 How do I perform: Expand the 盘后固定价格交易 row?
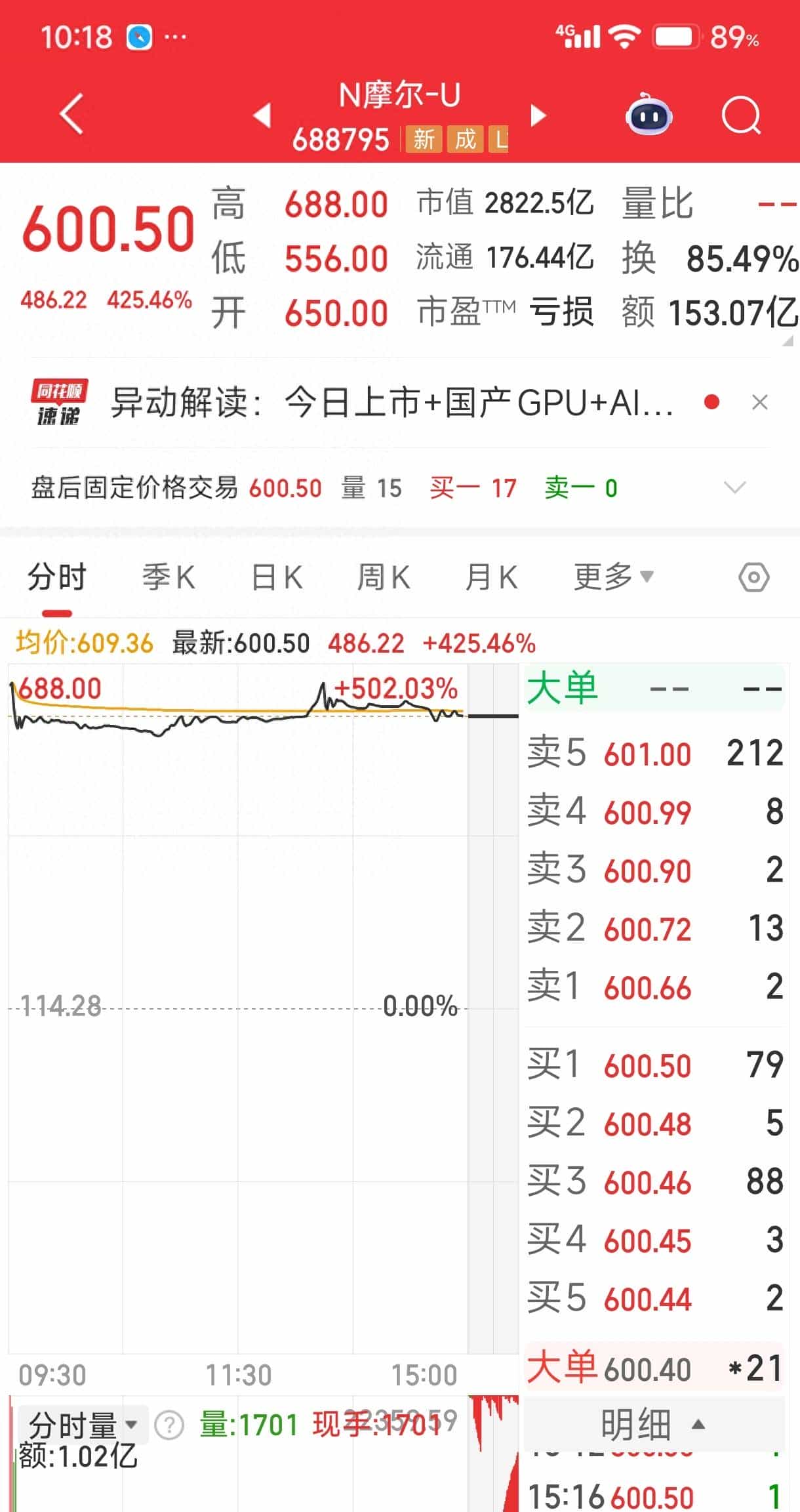point(734,487)
